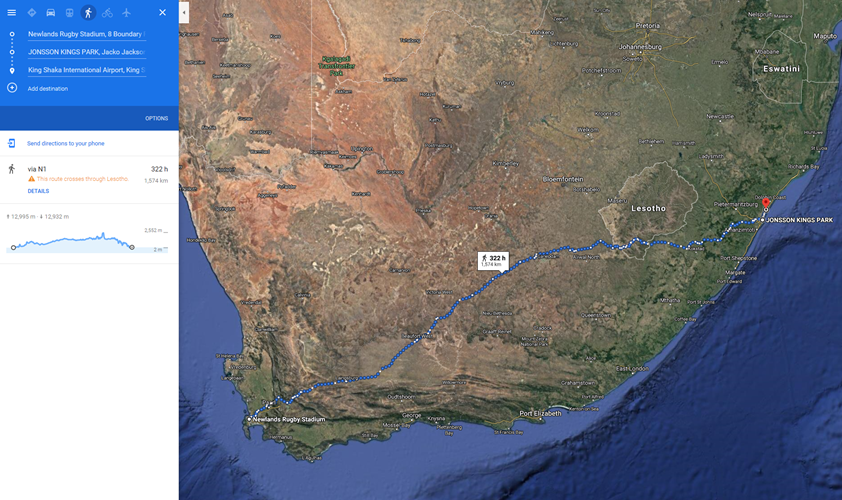
Task: Add another destination to the route
Action: [47, 89]
